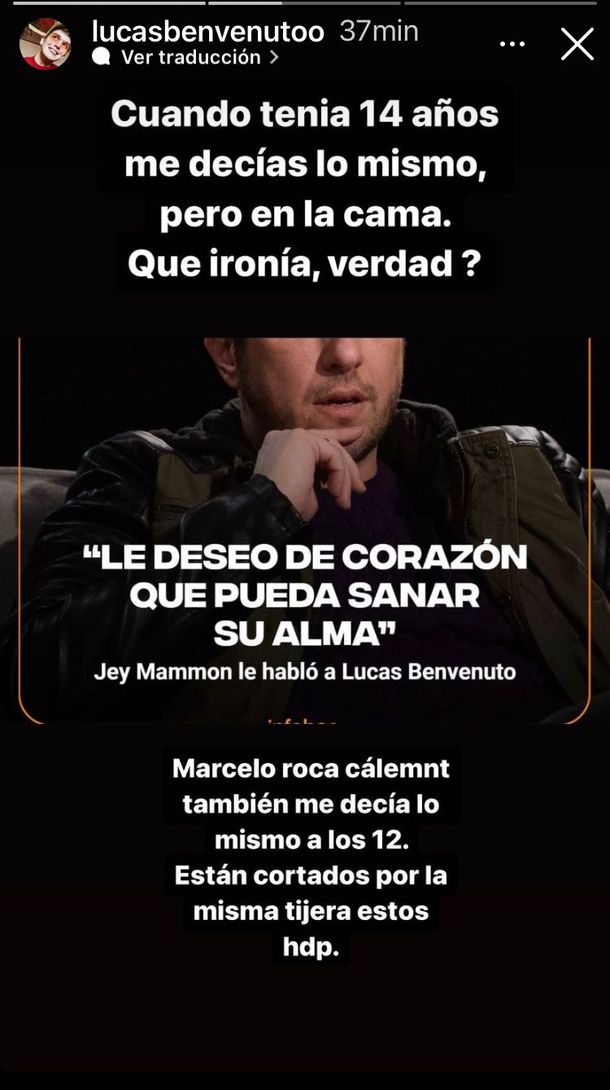The height and width of the screenshot is (1090, 610).
Task: Tap Ver traducción to translate story
Action: pyautogui.click(x=190, y=58)
